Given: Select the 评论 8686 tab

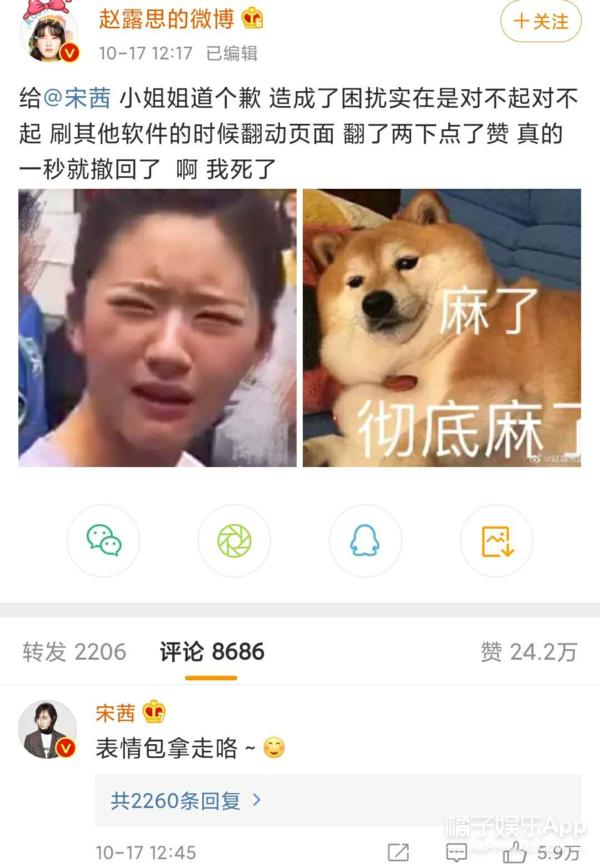Looking at the screenshot, I should point(212,652).
